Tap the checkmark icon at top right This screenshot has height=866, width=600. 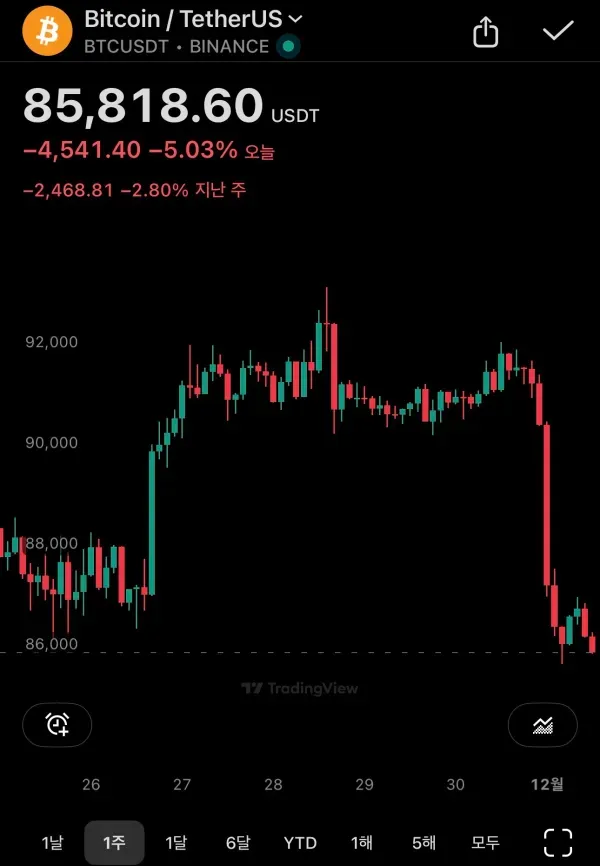click(558, 32)
